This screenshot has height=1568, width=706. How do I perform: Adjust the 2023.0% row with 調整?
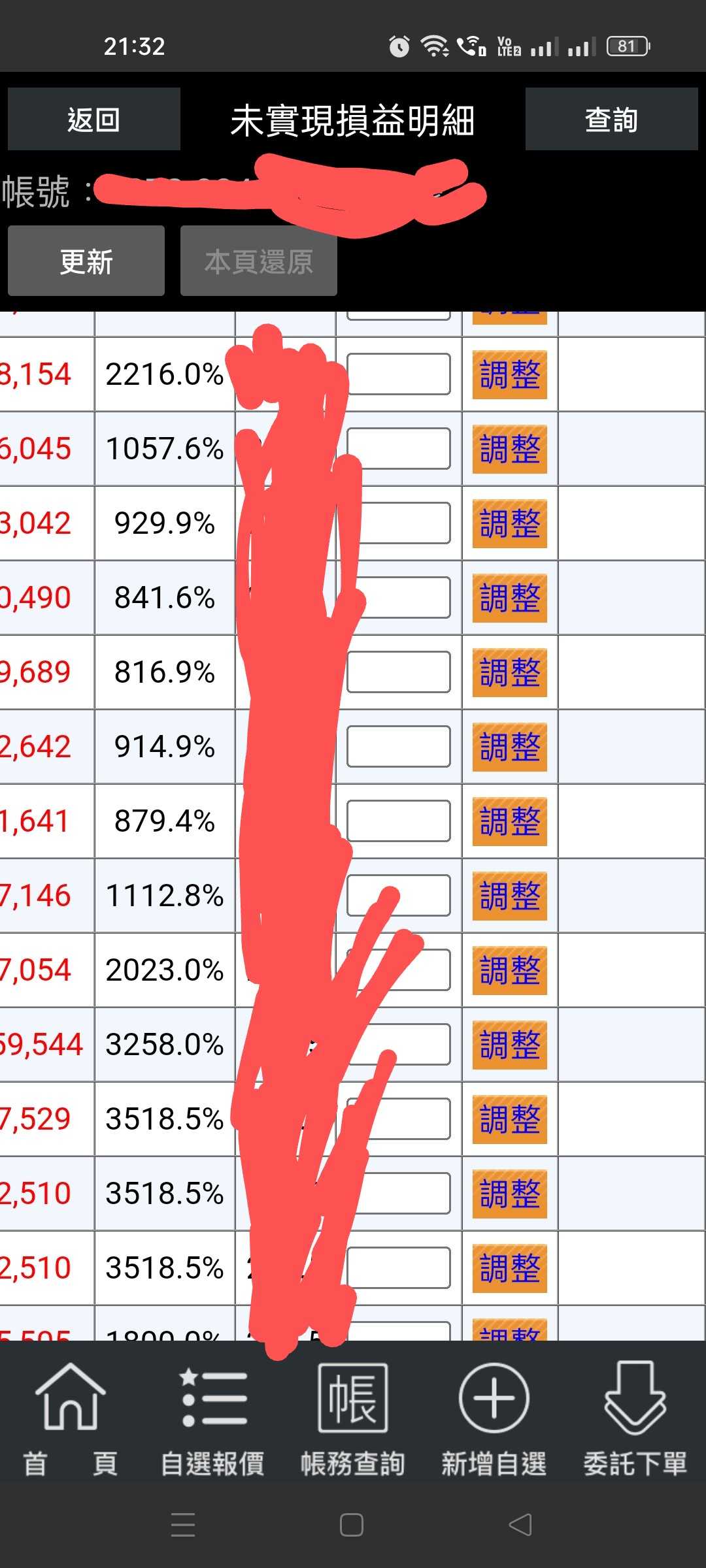coord(509,970)
